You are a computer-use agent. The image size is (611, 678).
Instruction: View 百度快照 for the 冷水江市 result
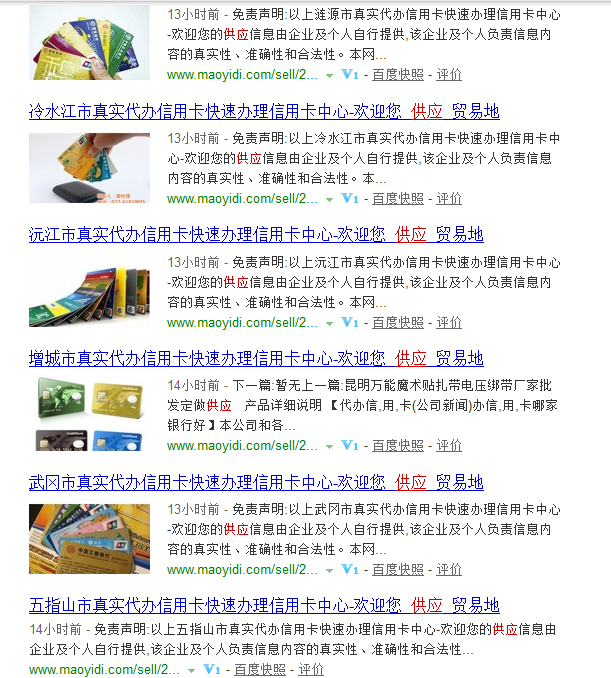397,198
